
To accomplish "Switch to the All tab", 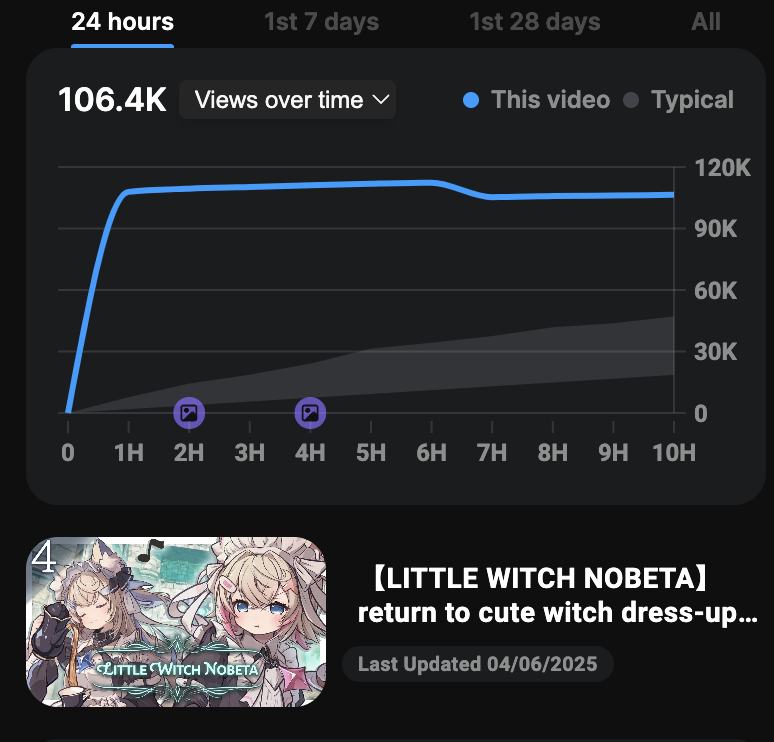I will pos(705,22).
